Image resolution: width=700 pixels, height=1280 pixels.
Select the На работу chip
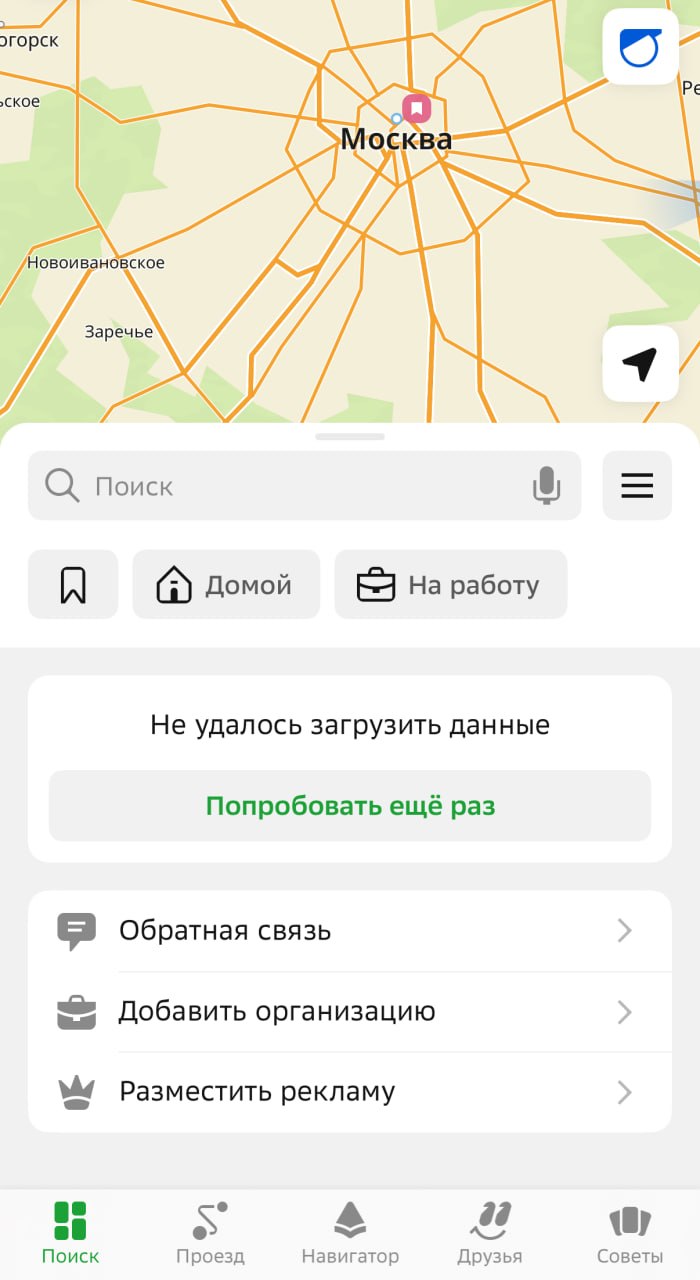(450, 585)
